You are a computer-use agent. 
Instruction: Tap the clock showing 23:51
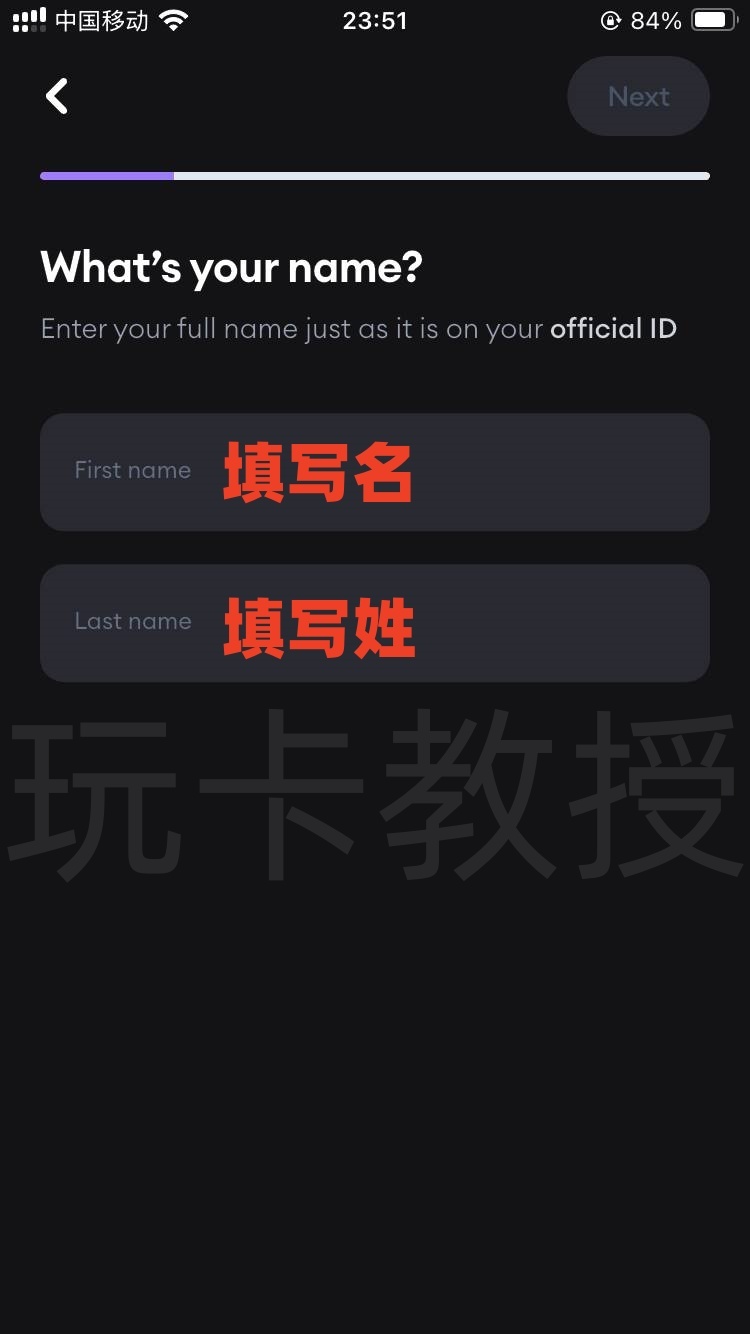pyautogui.click(x=375, y=20)
